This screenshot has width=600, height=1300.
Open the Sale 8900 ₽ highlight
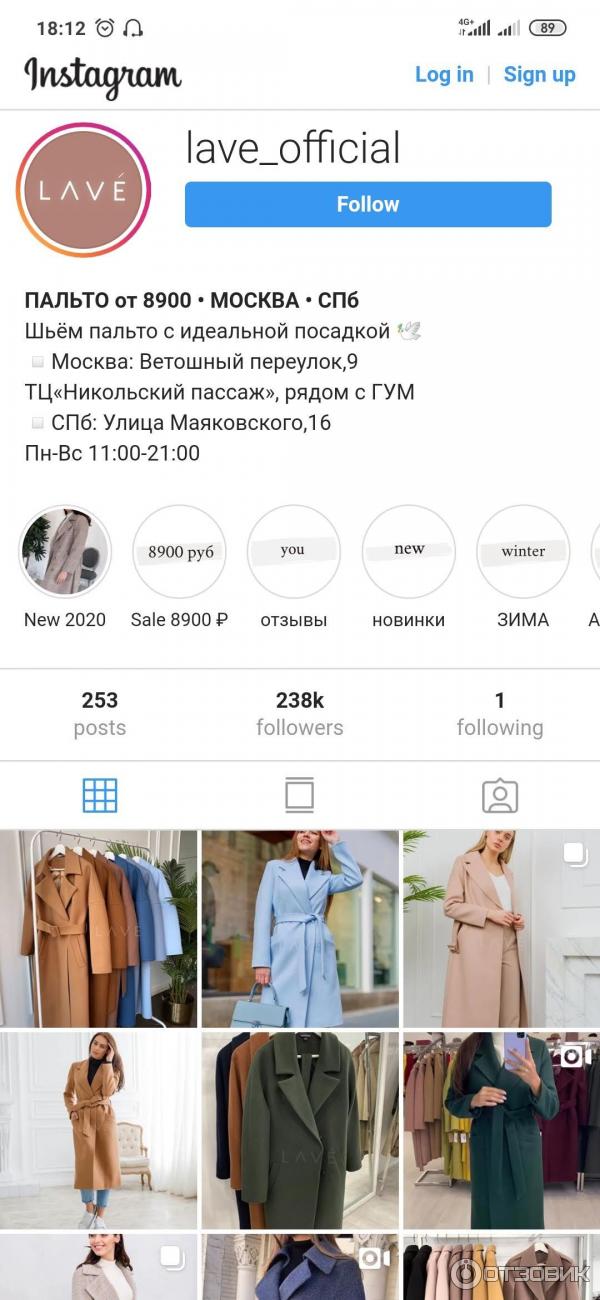click(180, 552)
